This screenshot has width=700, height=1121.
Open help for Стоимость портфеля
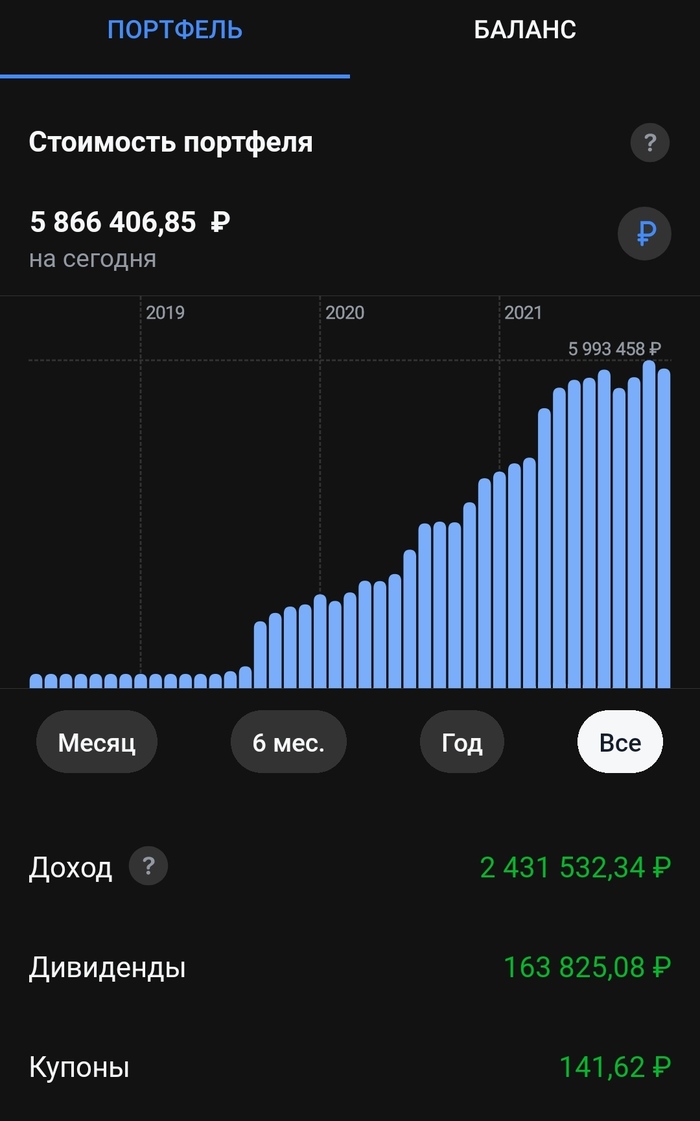649,143
